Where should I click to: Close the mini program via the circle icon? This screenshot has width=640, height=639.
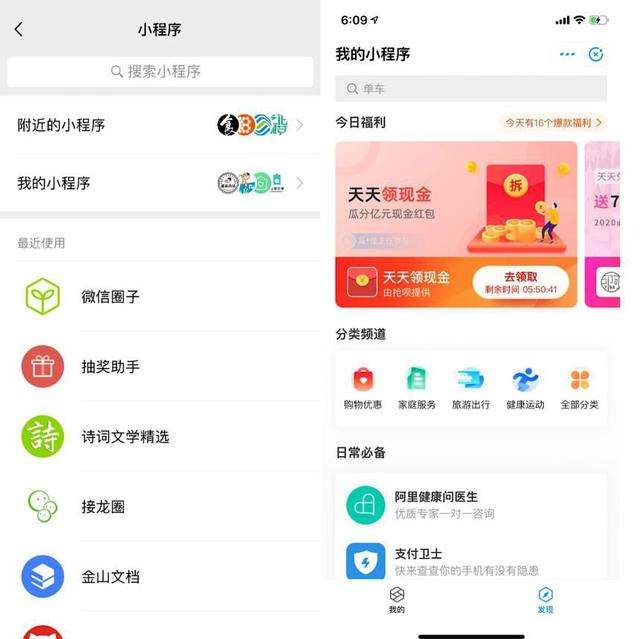[596, 54]
